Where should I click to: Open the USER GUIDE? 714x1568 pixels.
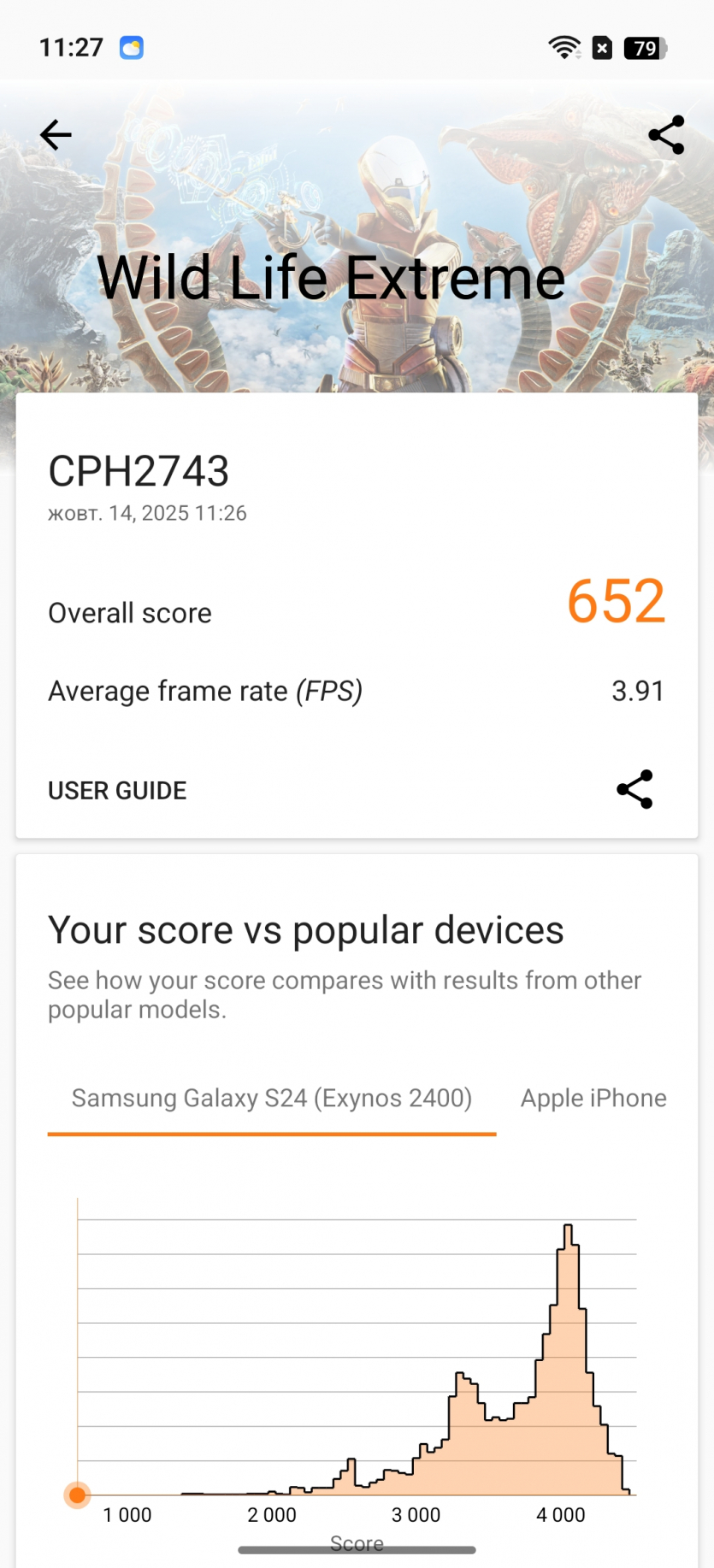click(117, 791)
